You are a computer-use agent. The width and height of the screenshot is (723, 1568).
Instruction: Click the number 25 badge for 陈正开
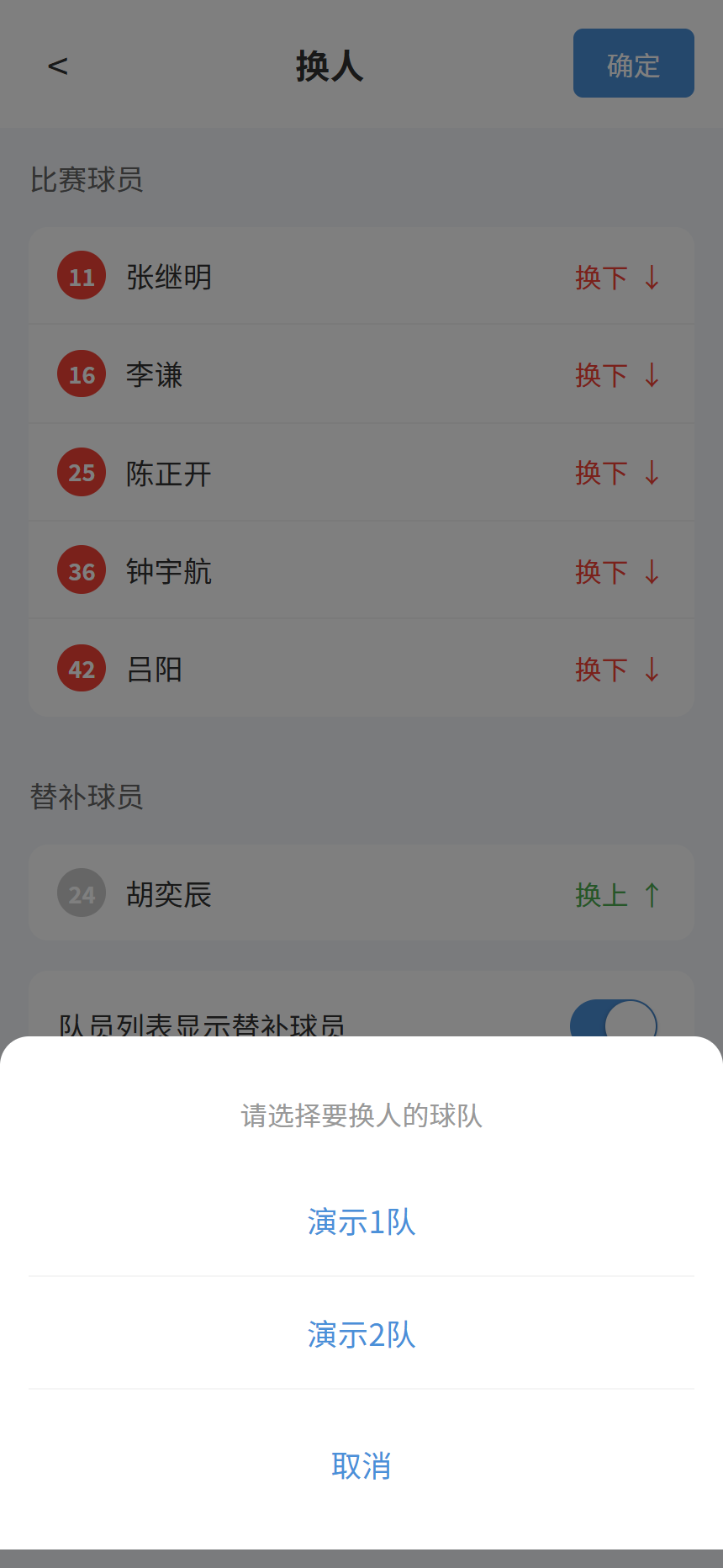pos(81,472)
